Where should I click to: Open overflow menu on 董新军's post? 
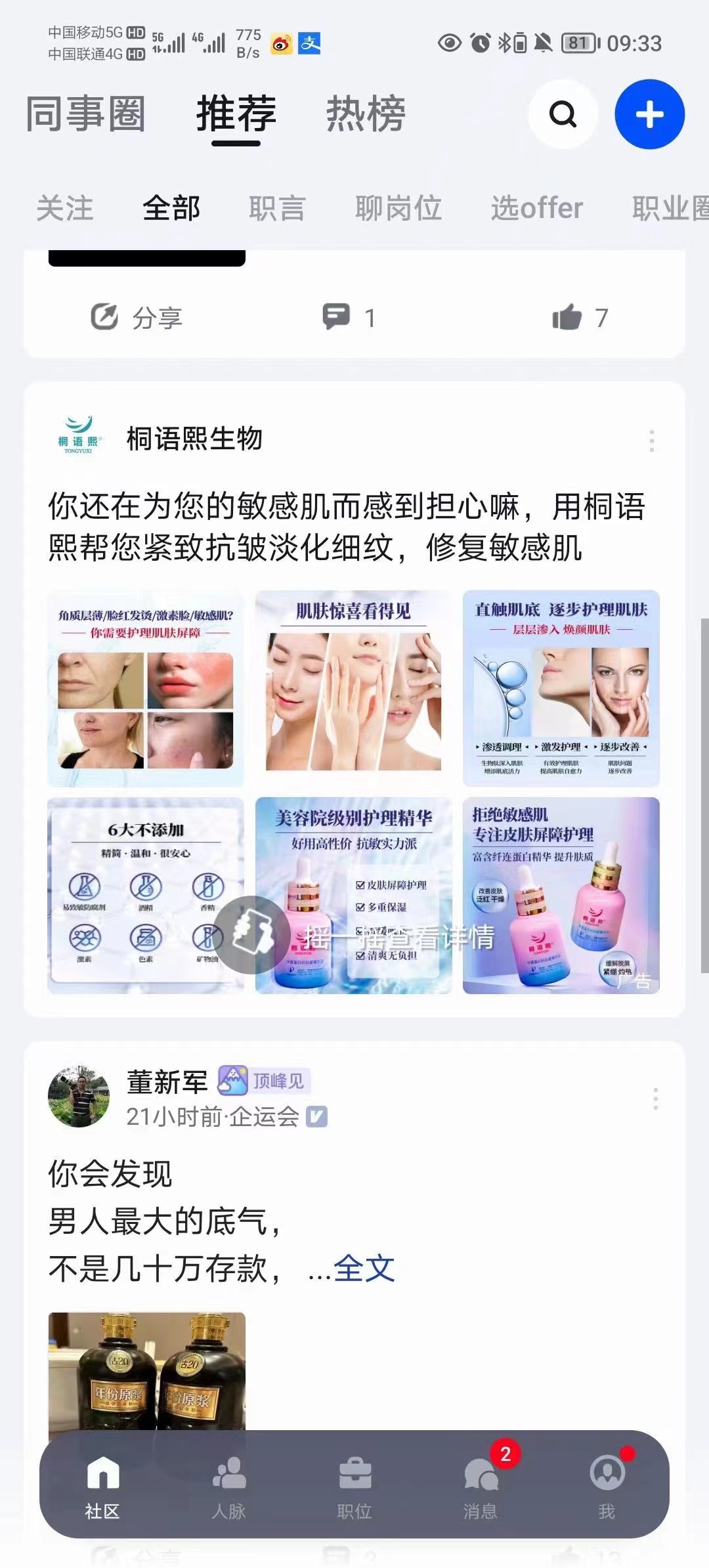coord(655,1099)
